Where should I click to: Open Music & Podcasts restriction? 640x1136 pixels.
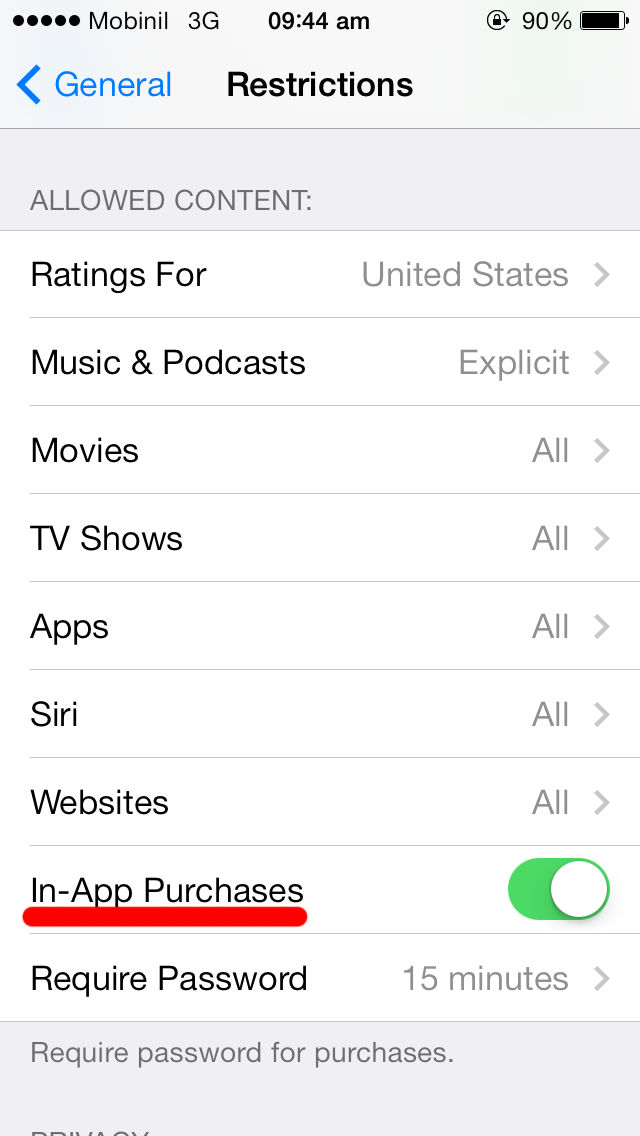click(320, 362)
